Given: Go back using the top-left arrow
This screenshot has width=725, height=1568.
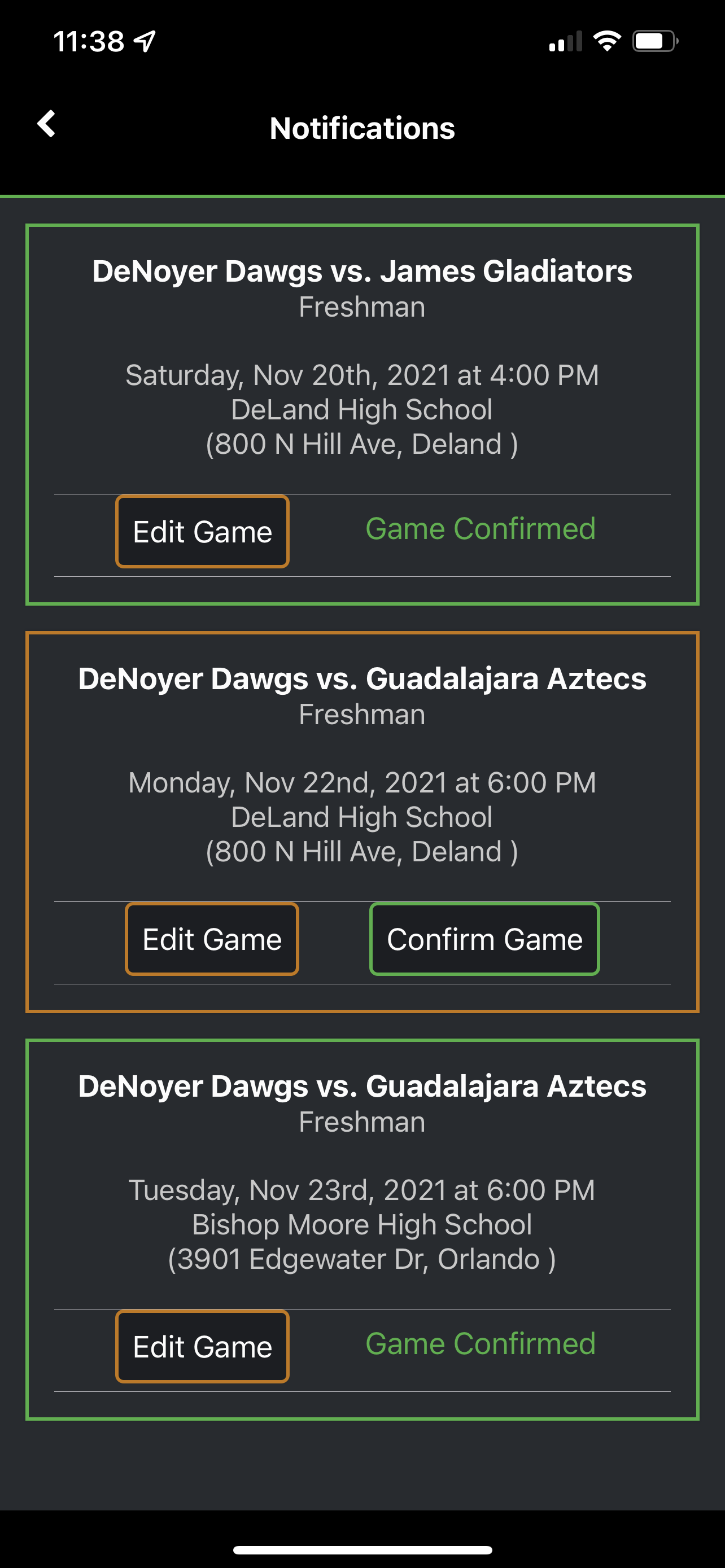Looking at the screenshot, I should 46,124.
